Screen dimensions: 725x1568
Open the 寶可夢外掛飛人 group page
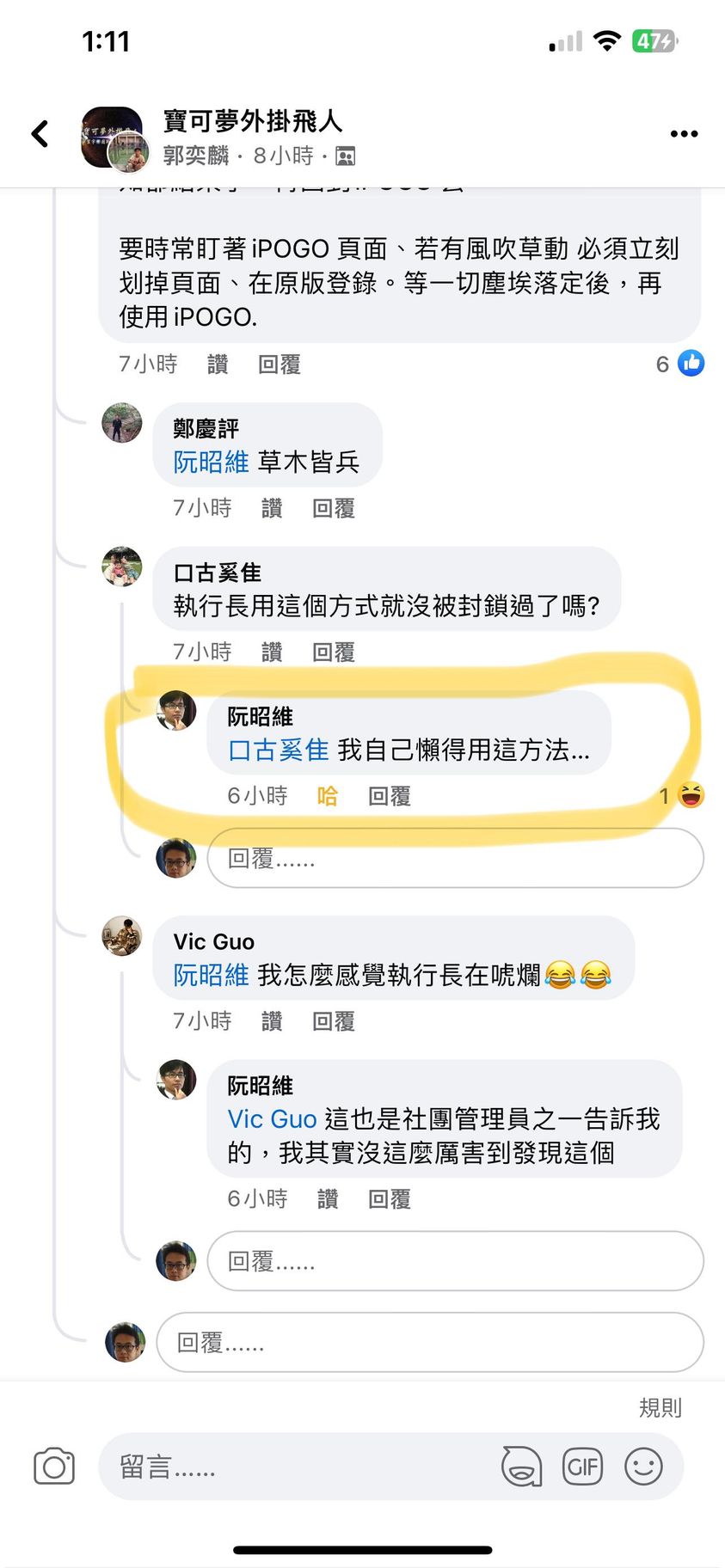coord(253,121)
